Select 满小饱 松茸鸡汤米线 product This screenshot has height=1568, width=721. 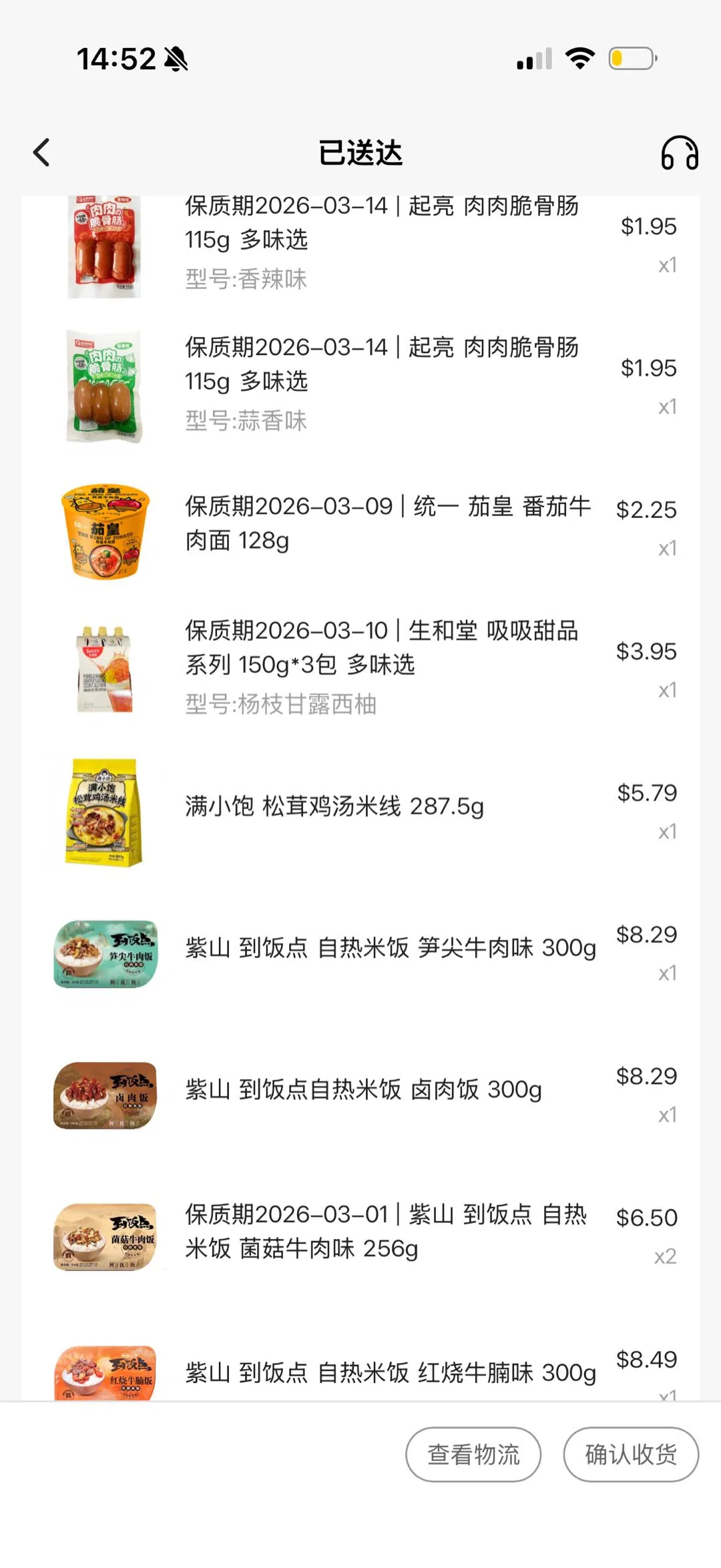tap(334, 807)
